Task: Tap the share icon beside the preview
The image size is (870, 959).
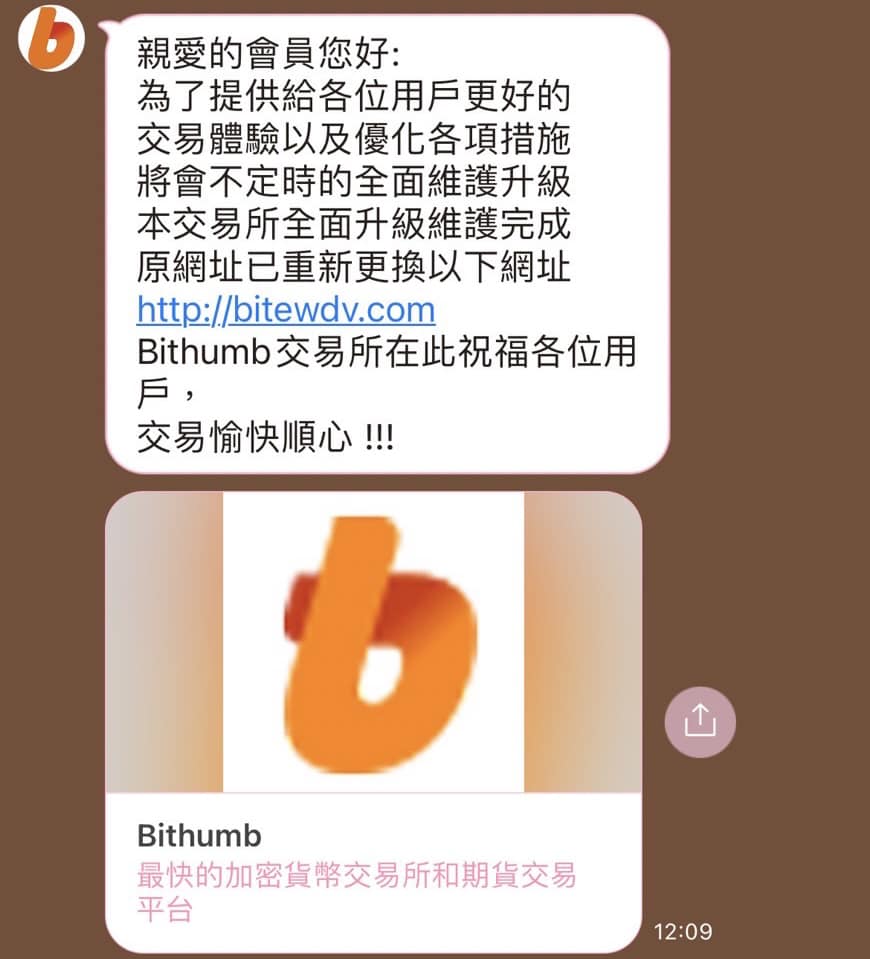Action: click(x=700, y=720)
